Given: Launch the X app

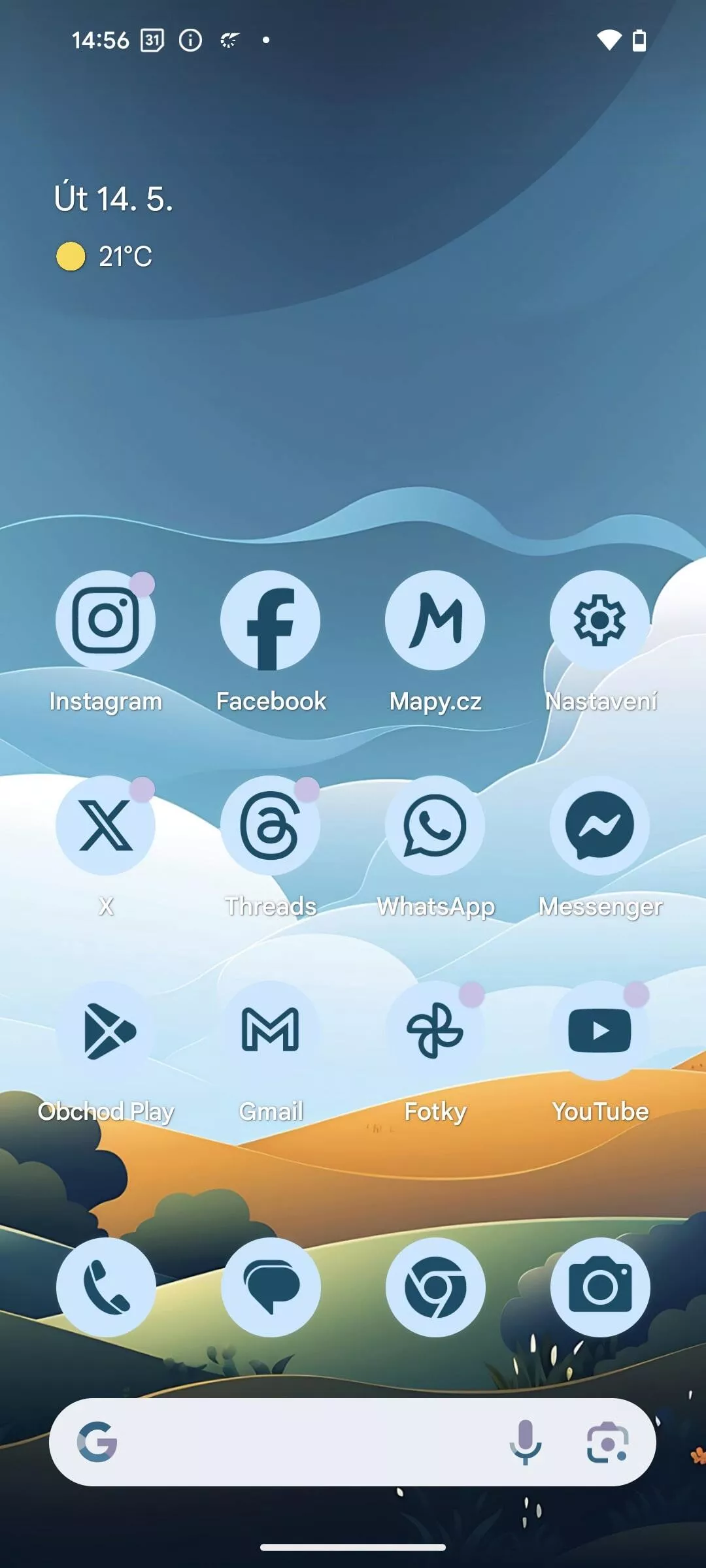Looking at the screenshot, I should (105, 825).
